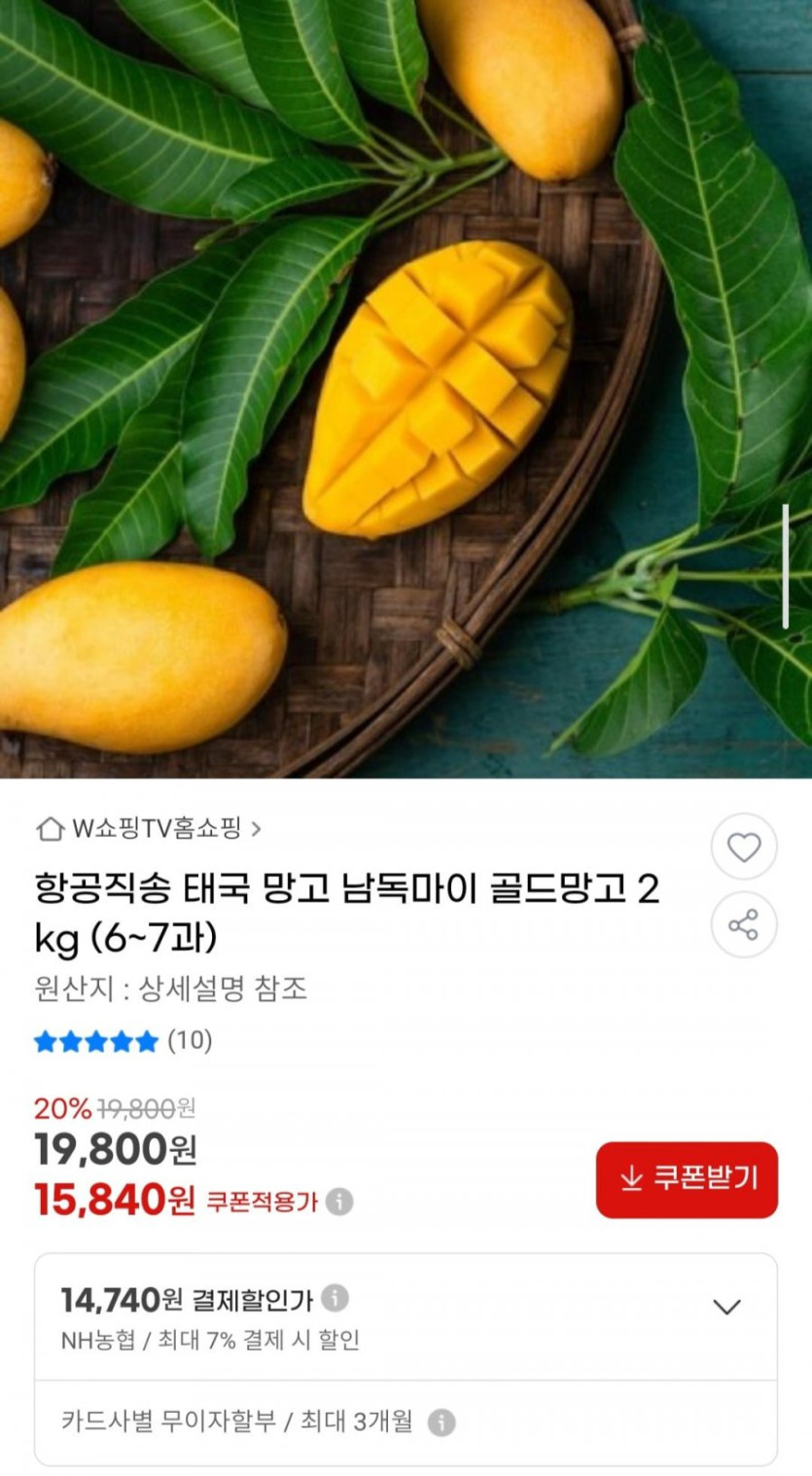The image size is (812, 1476).
Task: Add this mango product to wishlist
Action: [744, 847]
